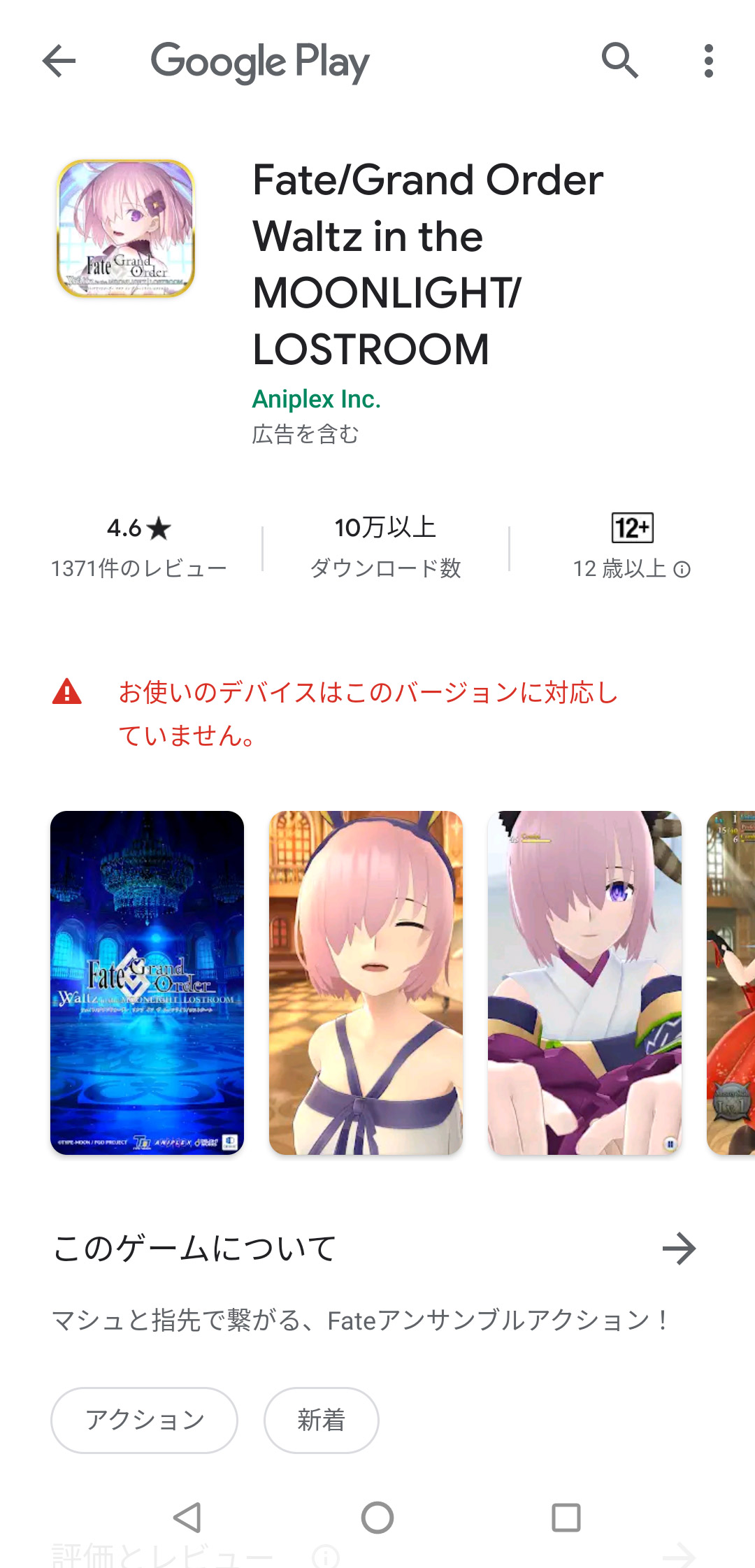The width and height of the screenshot is (755, 1568).
Task: View the 4.6 star rating reviews
Action: [x=138, y=547]
